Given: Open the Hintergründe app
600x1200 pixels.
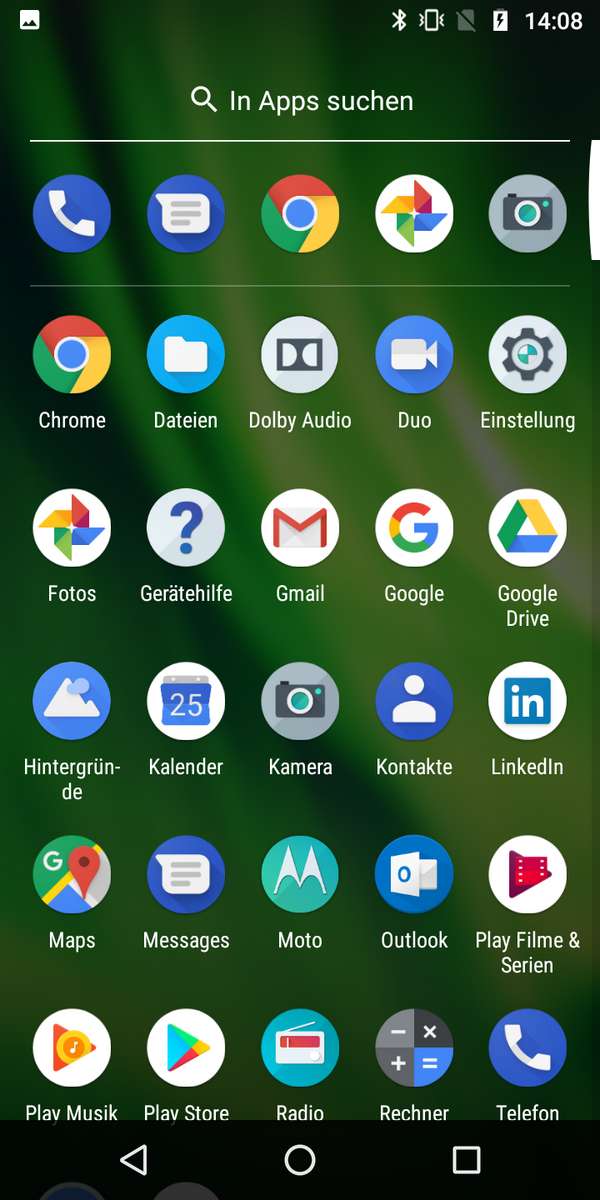Looking at the screenshot, I should point(72,701).
